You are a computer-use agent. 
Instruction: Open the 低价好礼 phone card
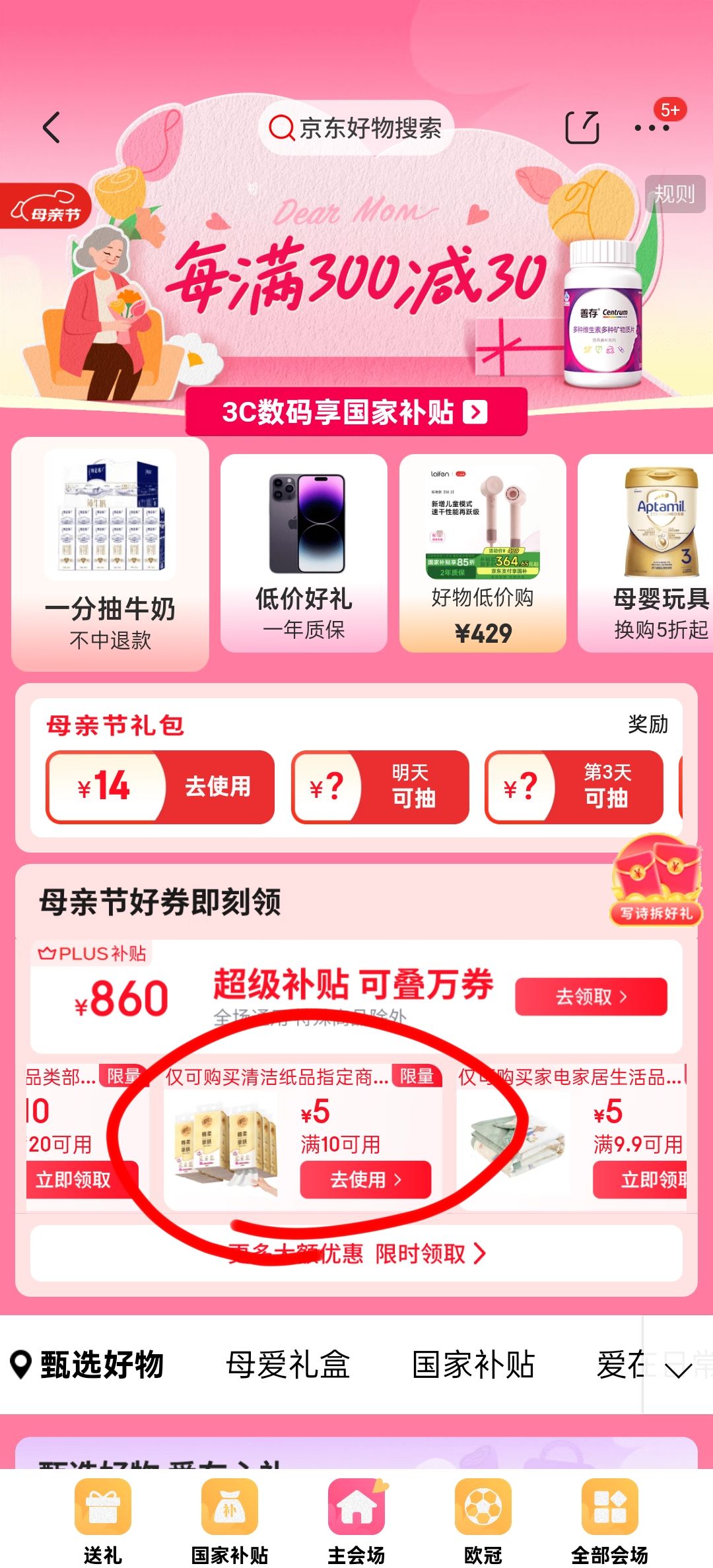click(x=304, y=553)
